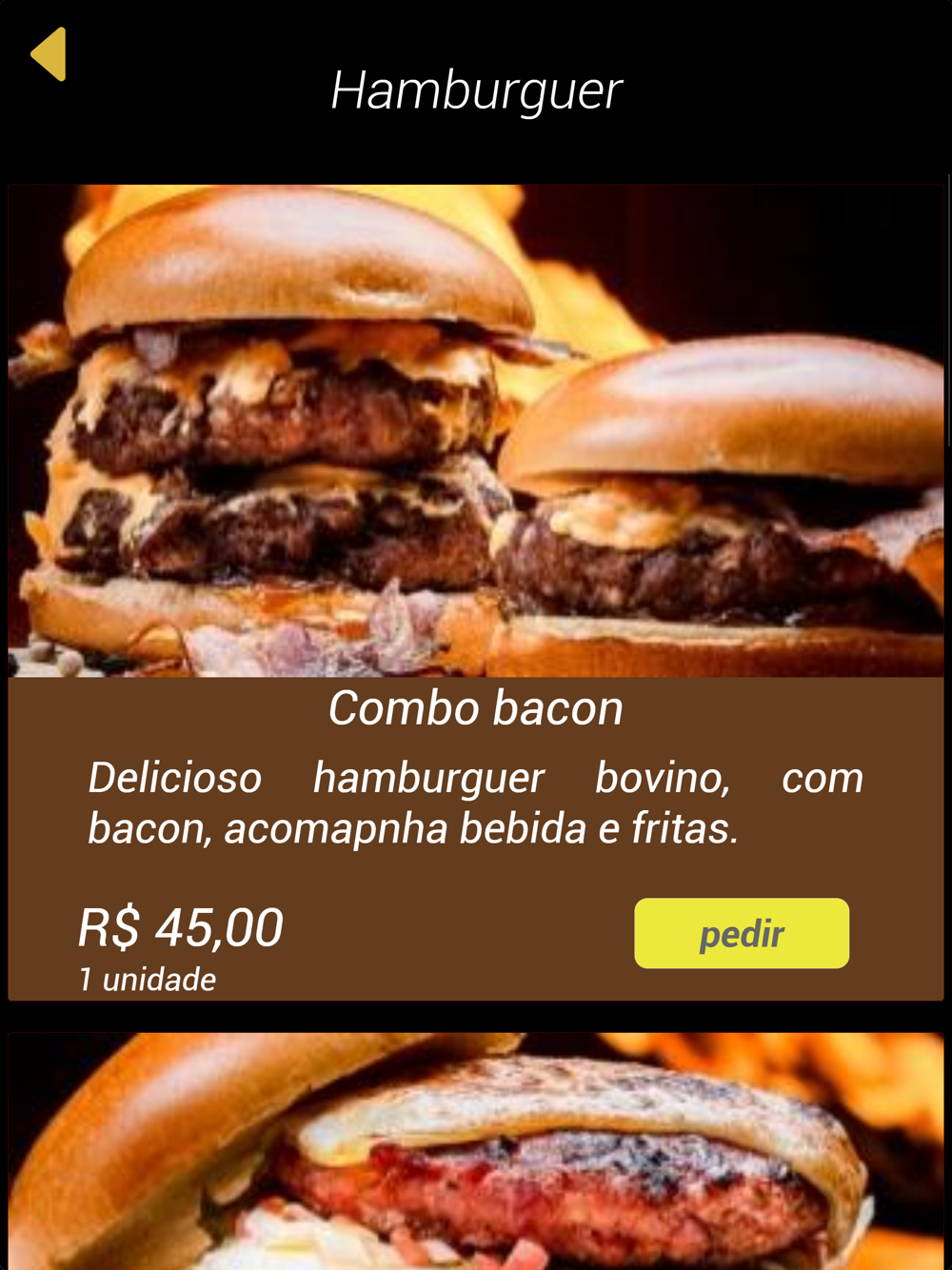Screen dimensions: 952x1270
Task: Open the Combo bacon burger card
Action: pyautogui.click(x=476, y=433)
